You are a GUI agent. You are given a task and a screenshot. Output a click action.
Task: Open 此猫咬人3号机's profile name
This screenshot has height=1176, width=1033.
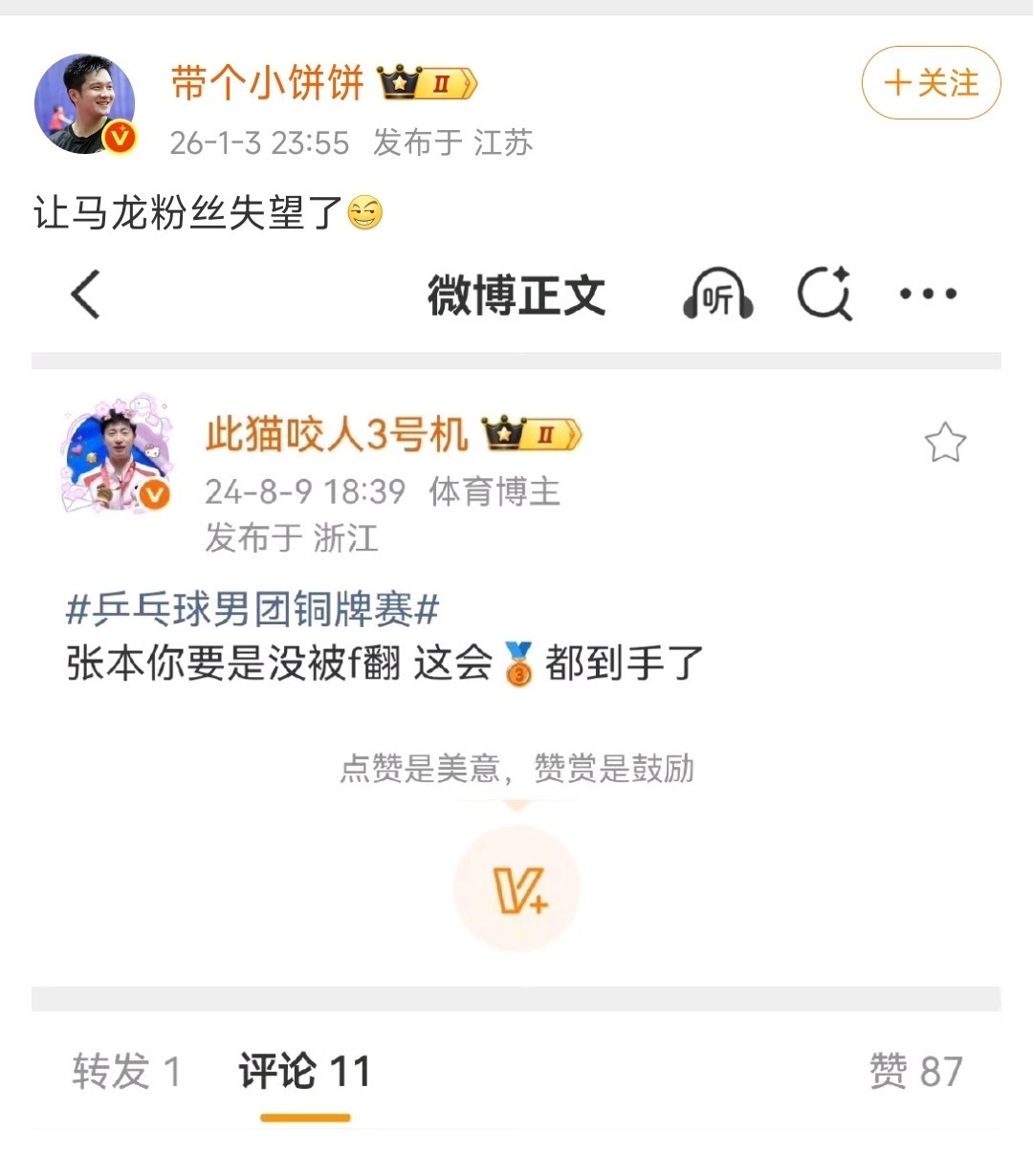click(x=337, y=435)
